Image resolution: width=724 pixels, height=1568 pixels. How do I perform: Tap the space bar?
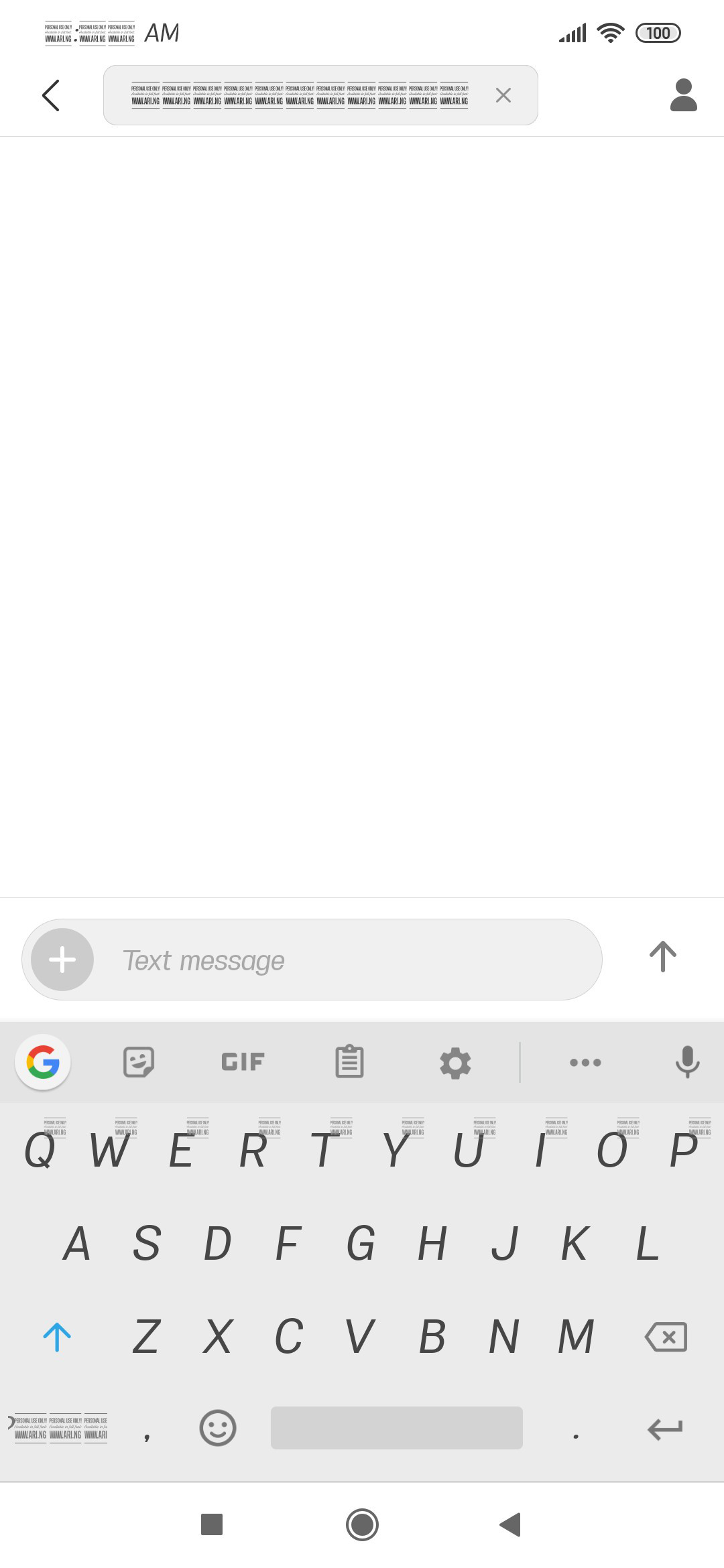pos(397,1428)
